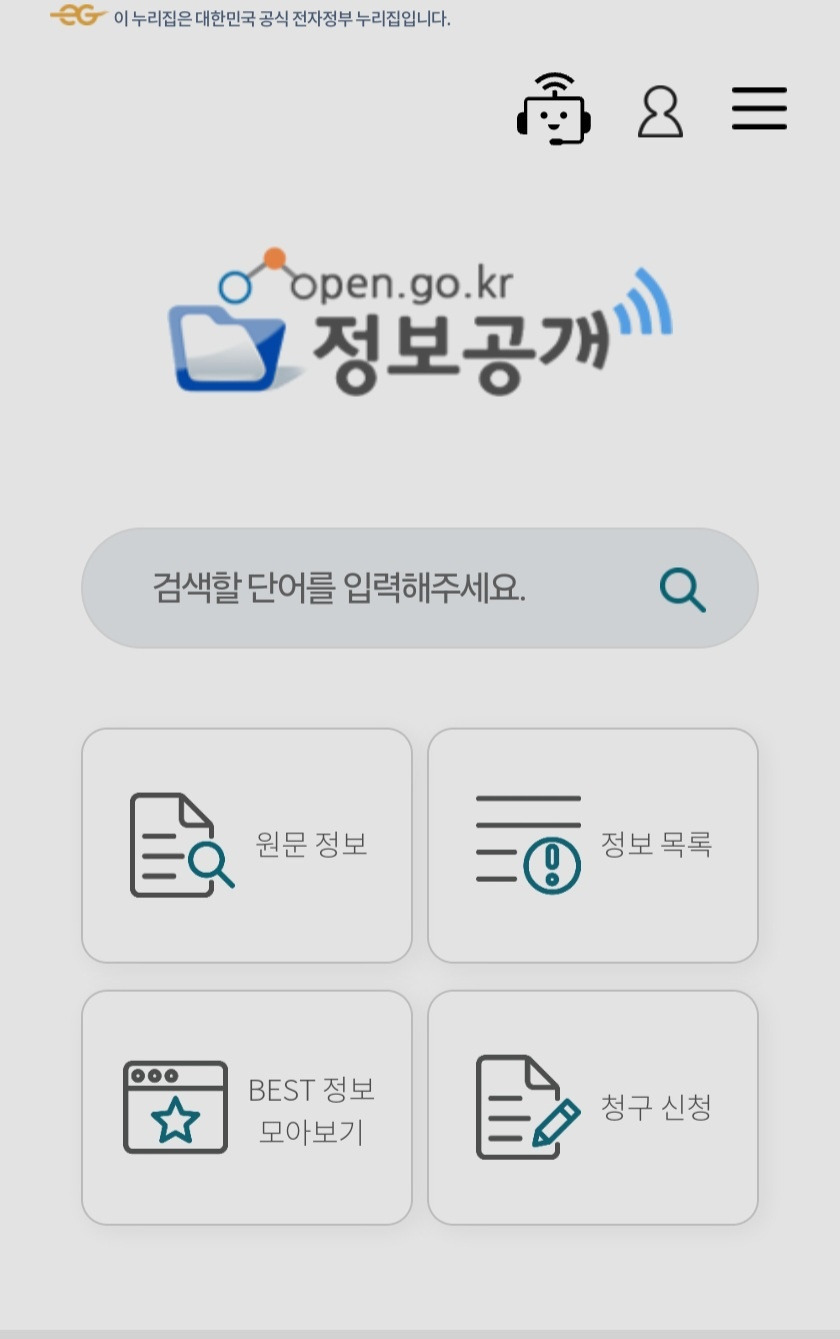Click the government site notice banner text
Screen dimensions: 840x1339
[x=280, y=18]
